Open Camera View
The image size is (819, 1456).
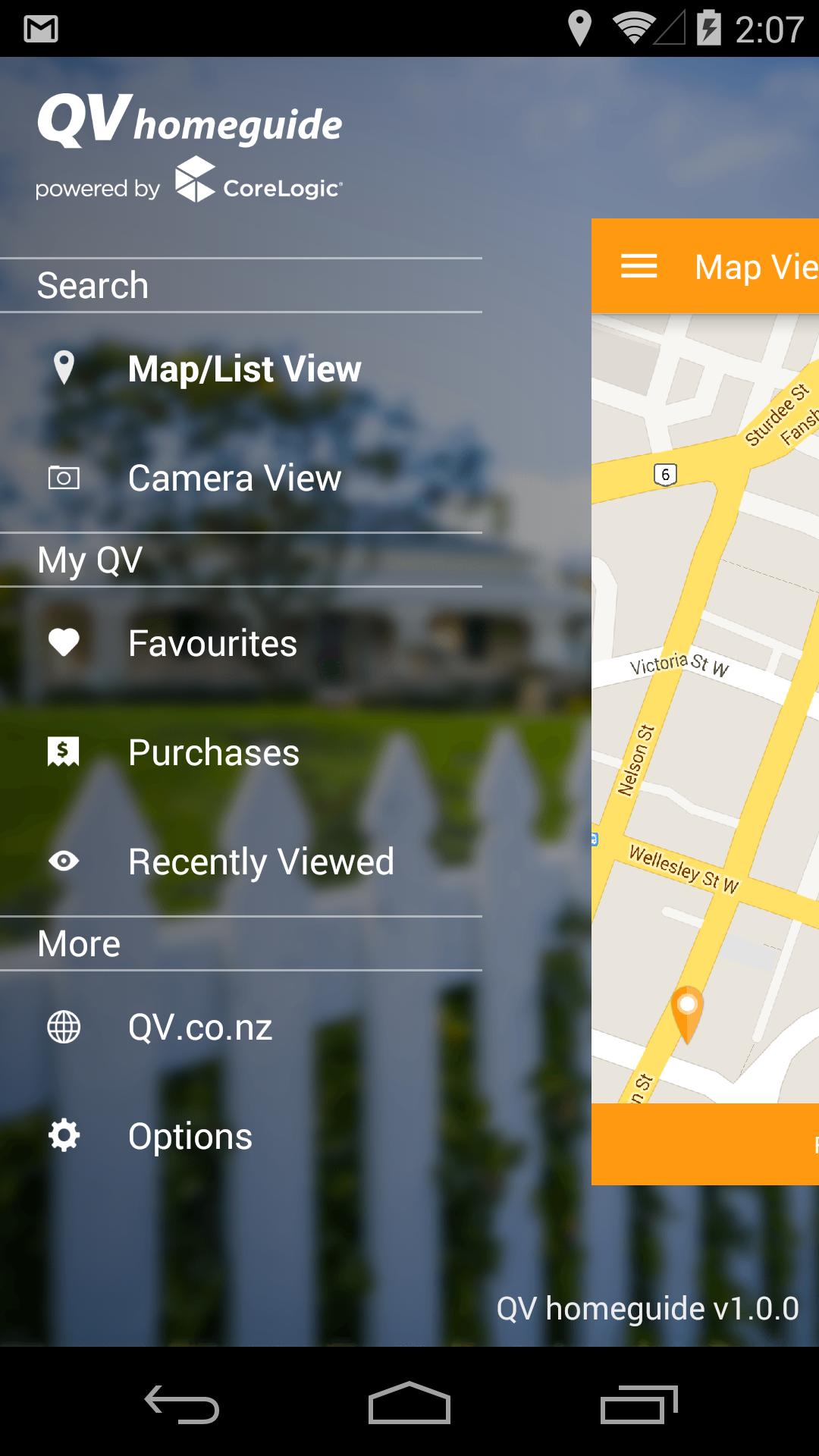tap(234, 479)
